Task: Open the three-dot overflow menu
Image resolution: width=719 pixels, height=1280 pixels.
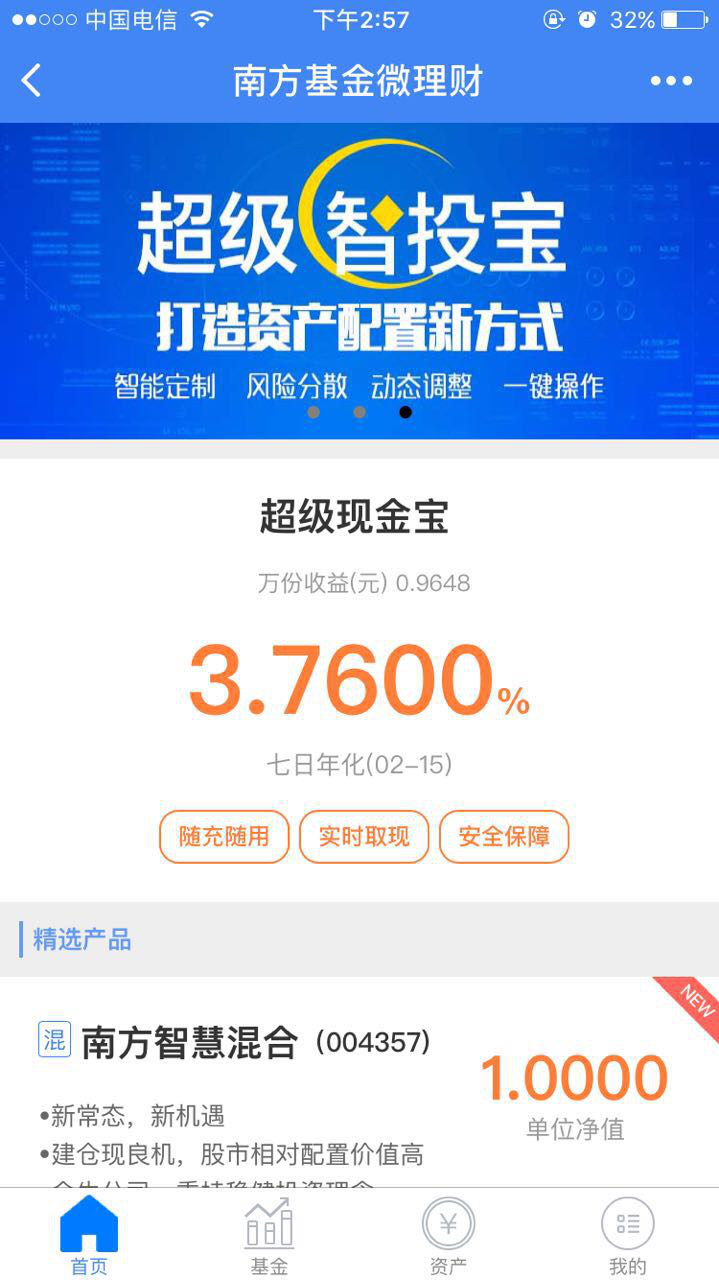Action: [671, 81]
